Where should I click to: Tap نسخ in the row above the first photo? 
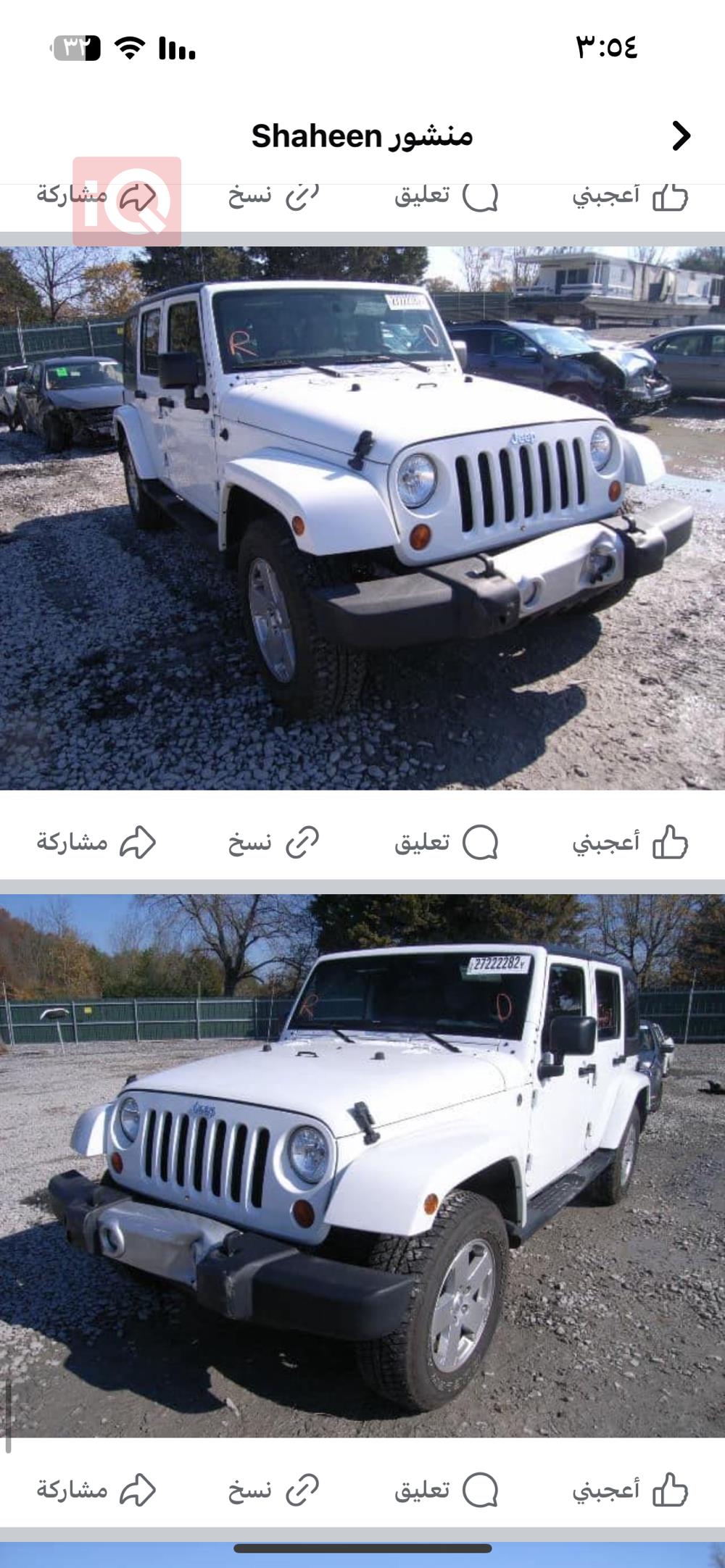[x=273, y=197]
